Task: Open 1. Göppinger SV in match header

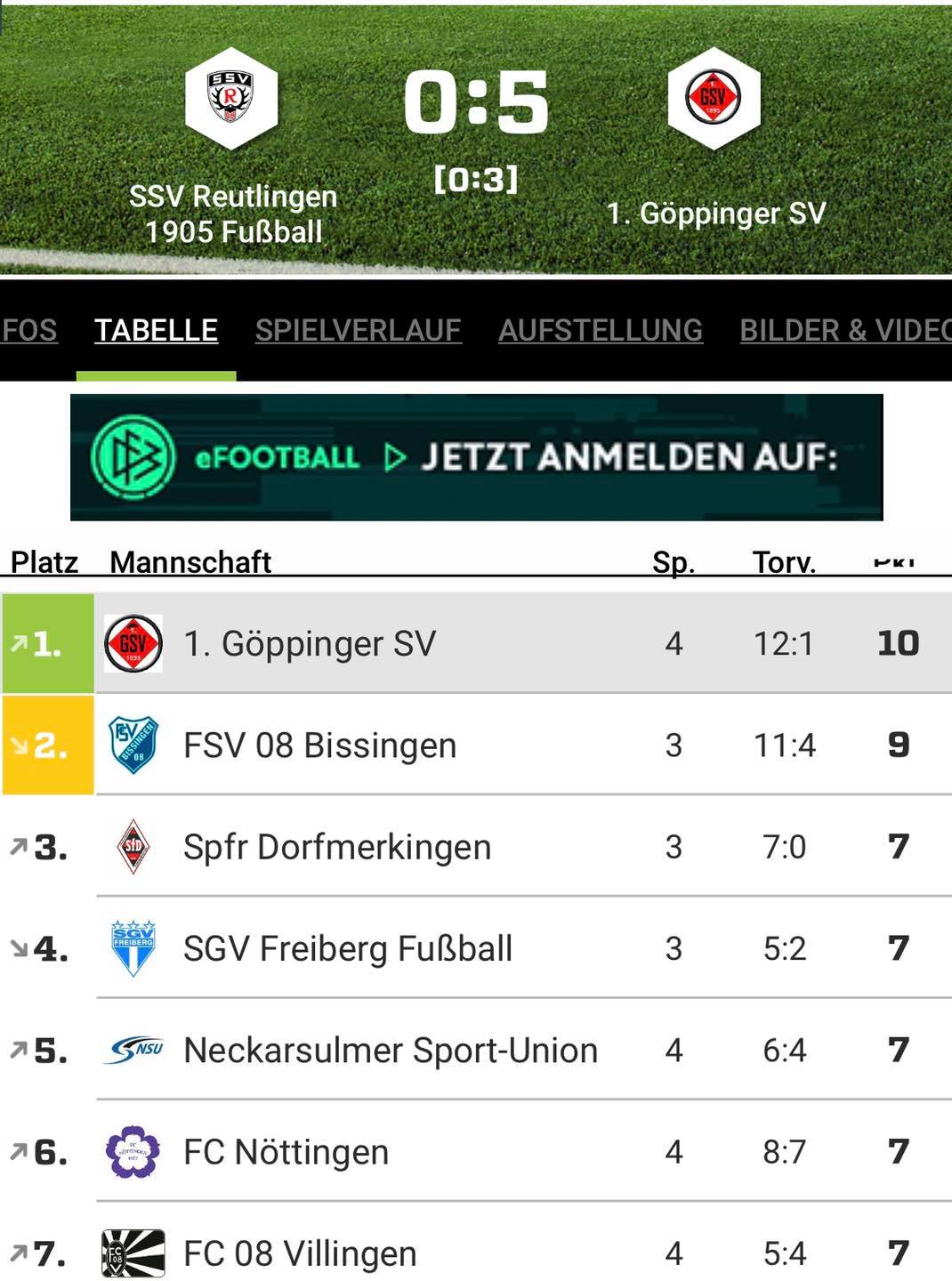Action: coord(715,138)
